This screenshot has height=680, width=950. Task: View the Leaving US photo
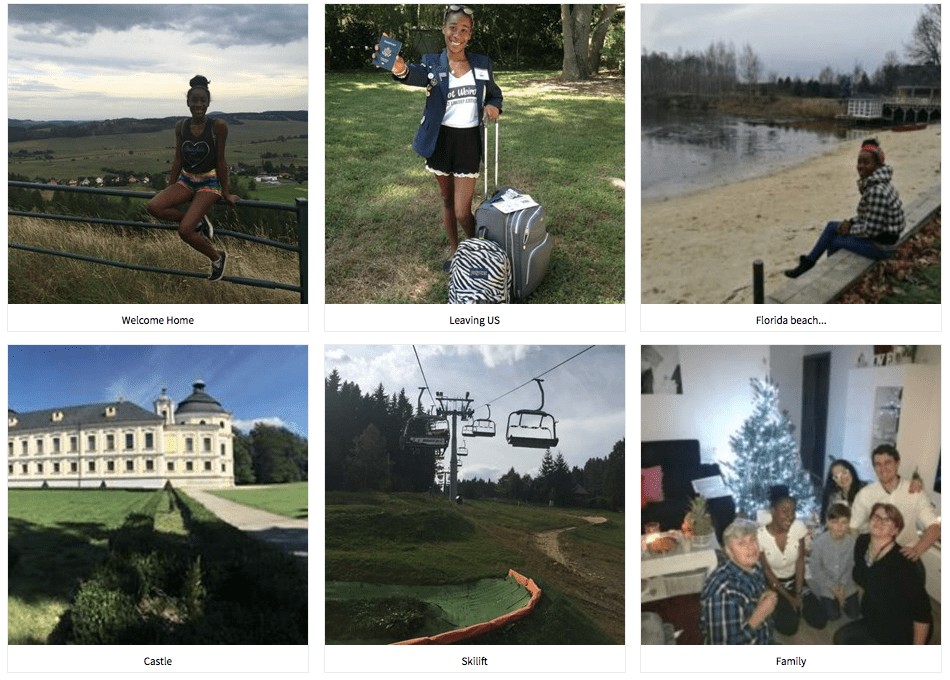pos(474,155)
